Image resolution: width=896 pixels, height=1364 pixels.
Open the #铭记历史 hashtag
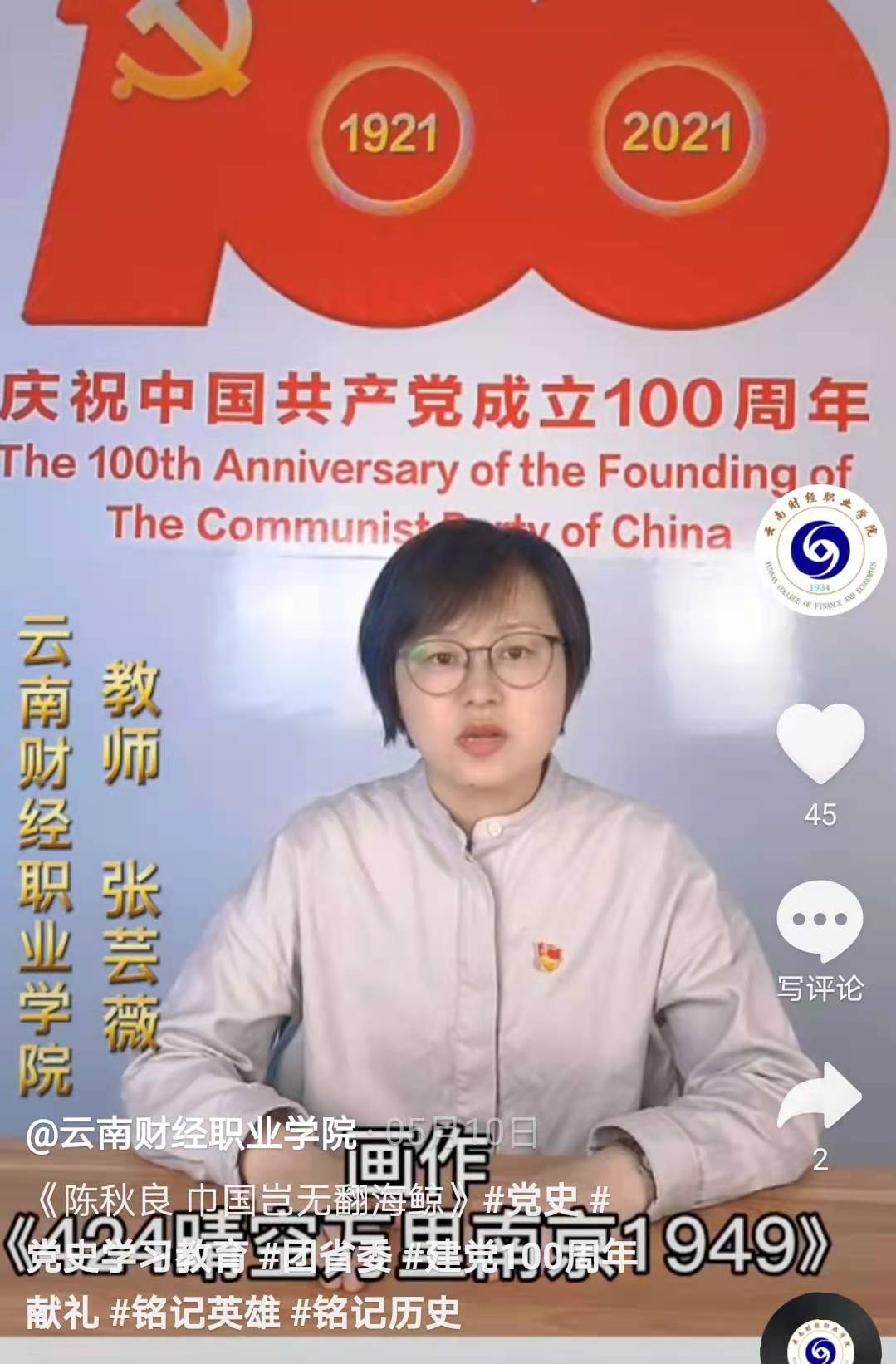coord(376,1313)
